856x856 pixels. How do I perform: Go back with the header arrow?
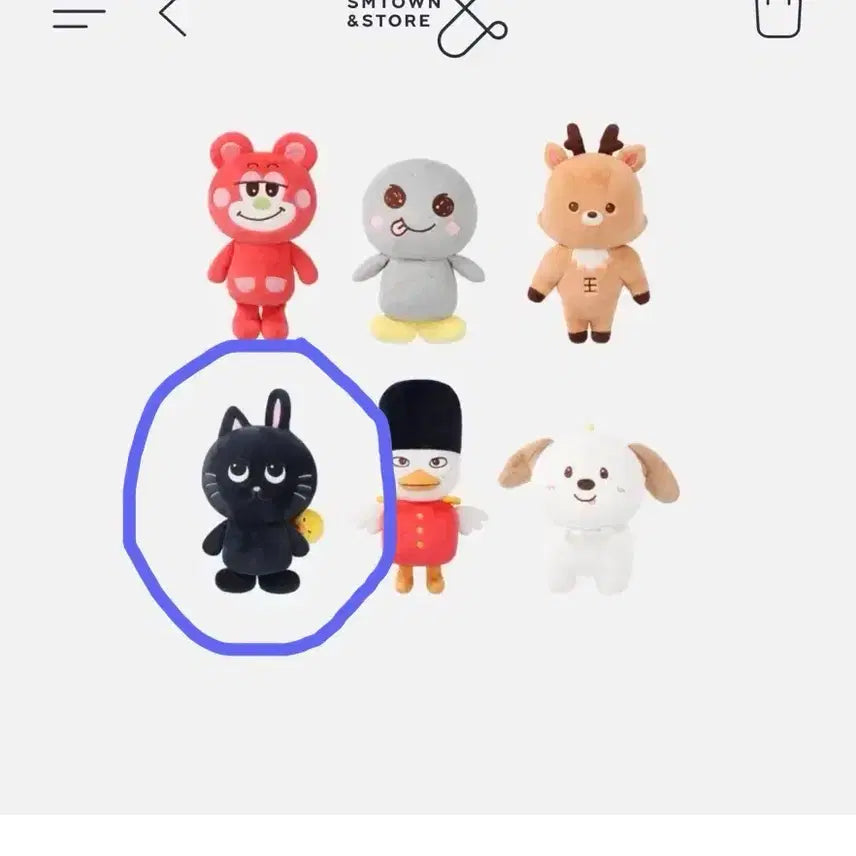click(173, 15)
